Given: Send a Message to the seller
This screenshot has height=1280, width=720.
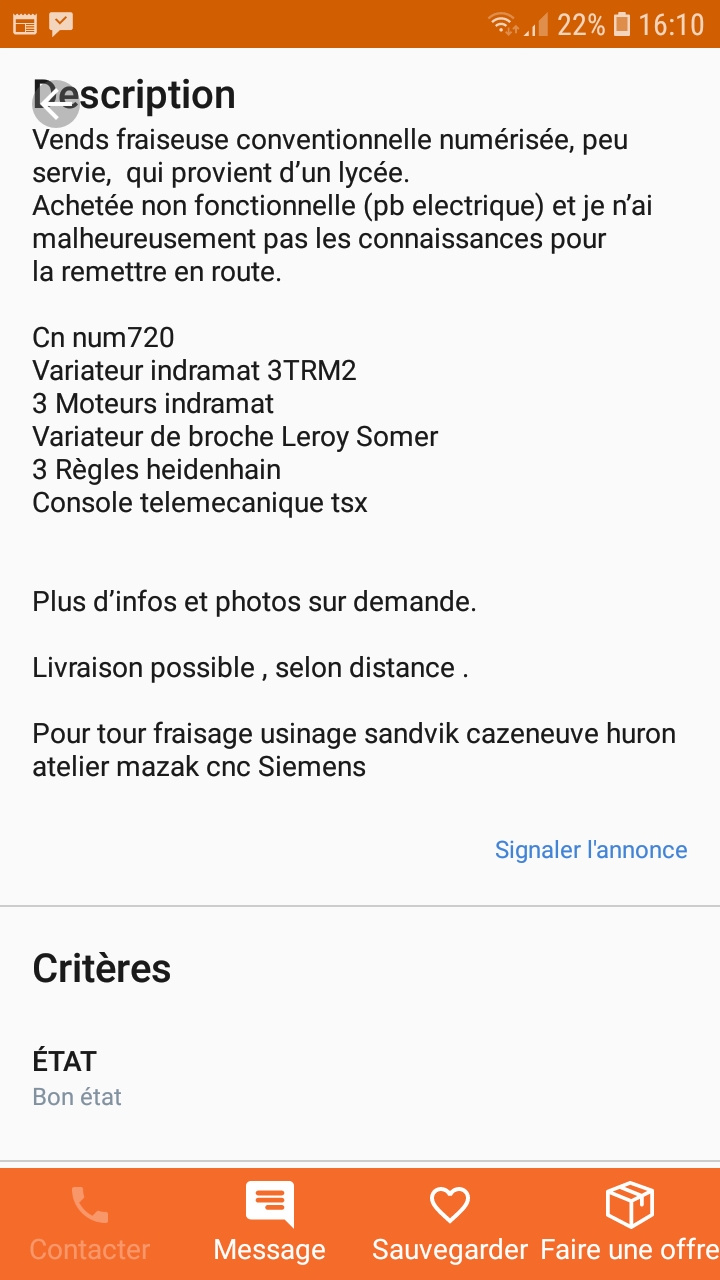Looking at the screenshot, I should pos(270,1224).
